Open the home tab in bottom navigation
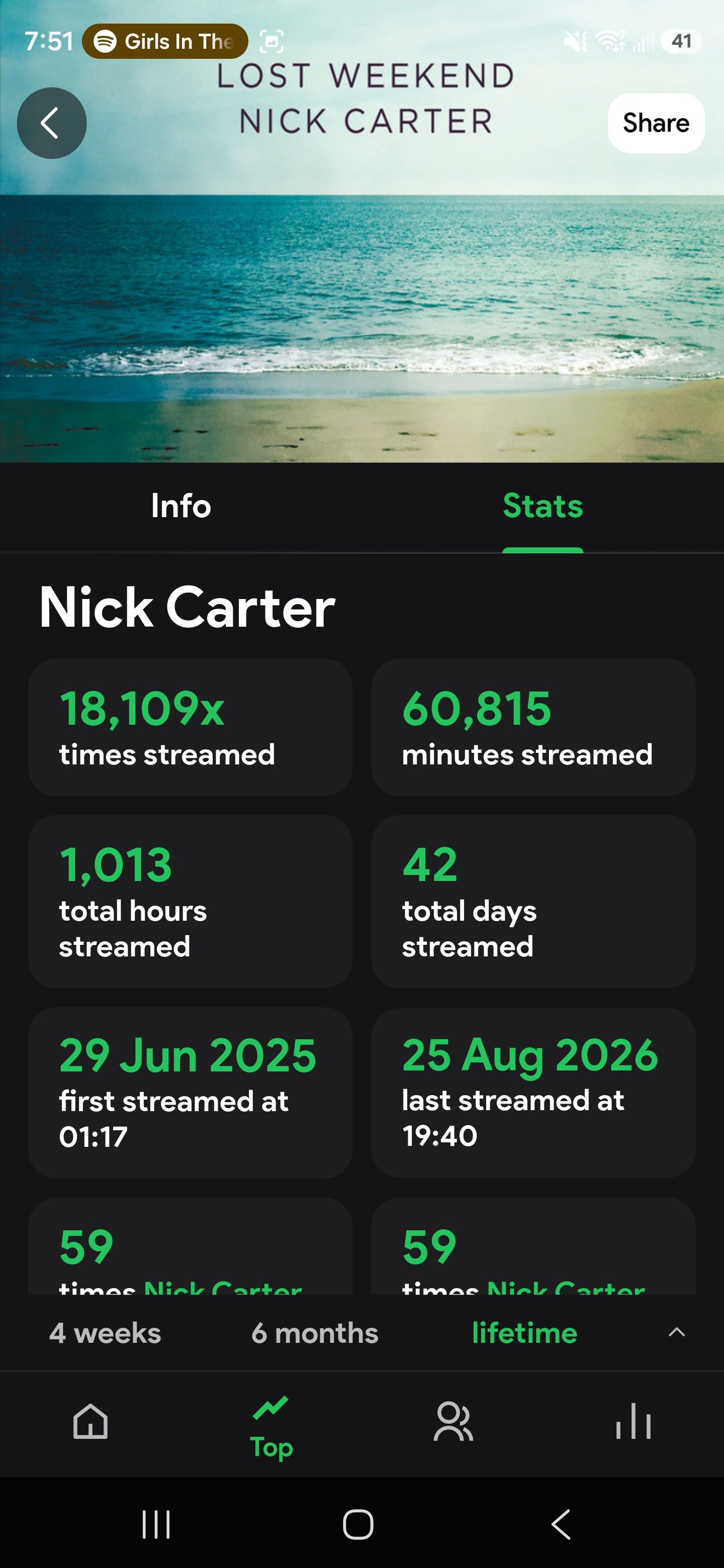 point(90,1422)
